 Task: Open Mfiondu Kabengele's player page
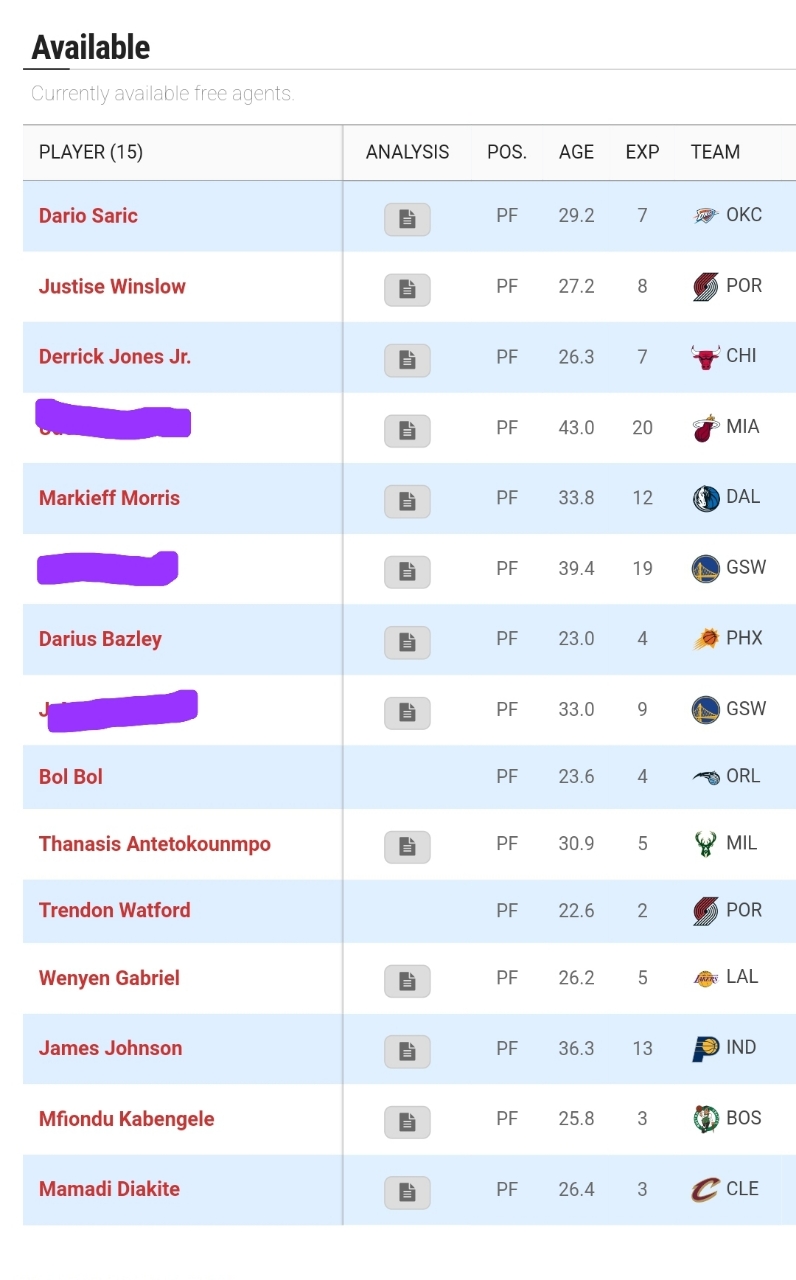tap(126, 1119)
